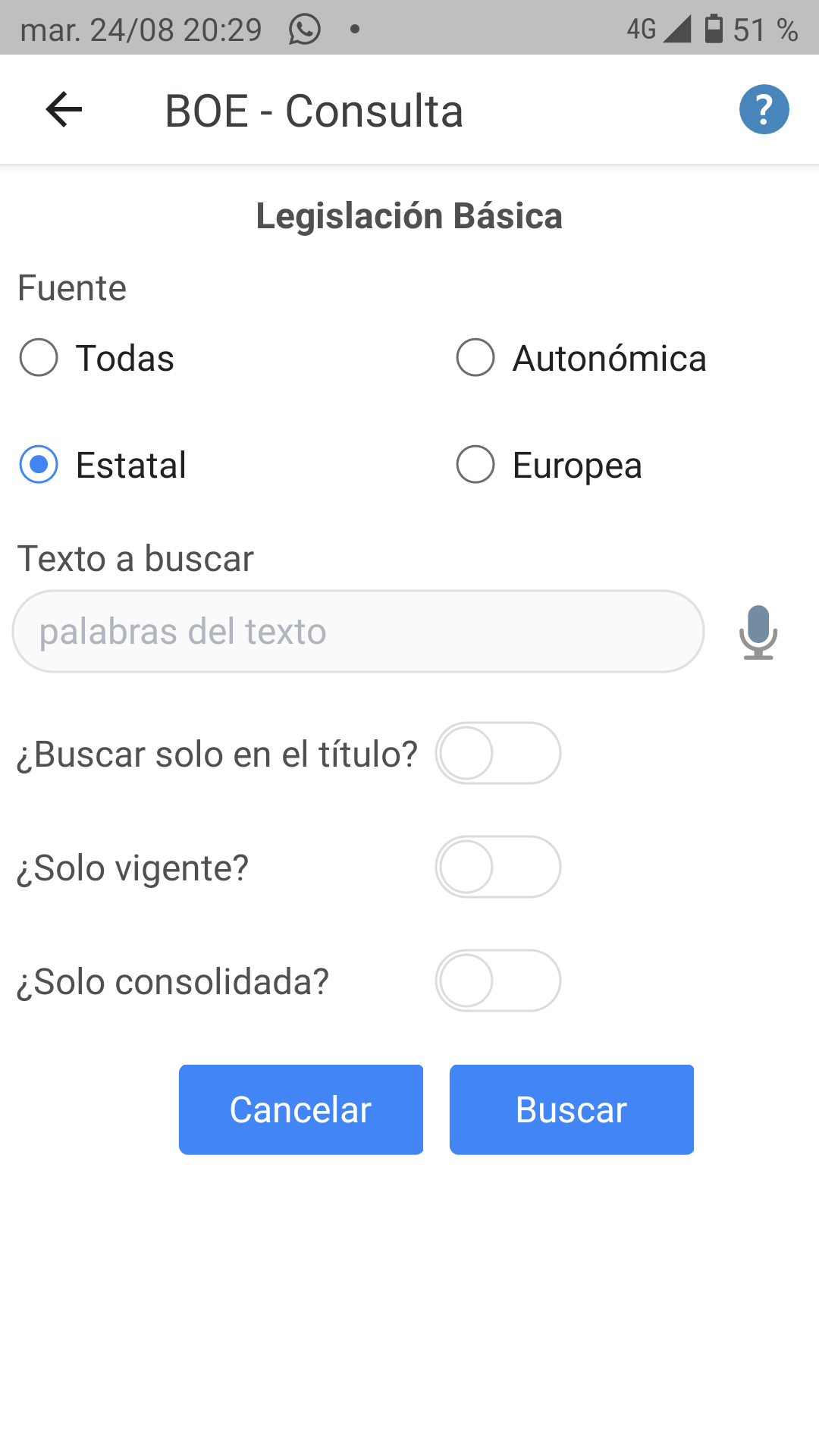Image resolution: width=819 pixels, height=1456 pixels.
Task: Select the Estatal radio button
Action: click(39, 465)
